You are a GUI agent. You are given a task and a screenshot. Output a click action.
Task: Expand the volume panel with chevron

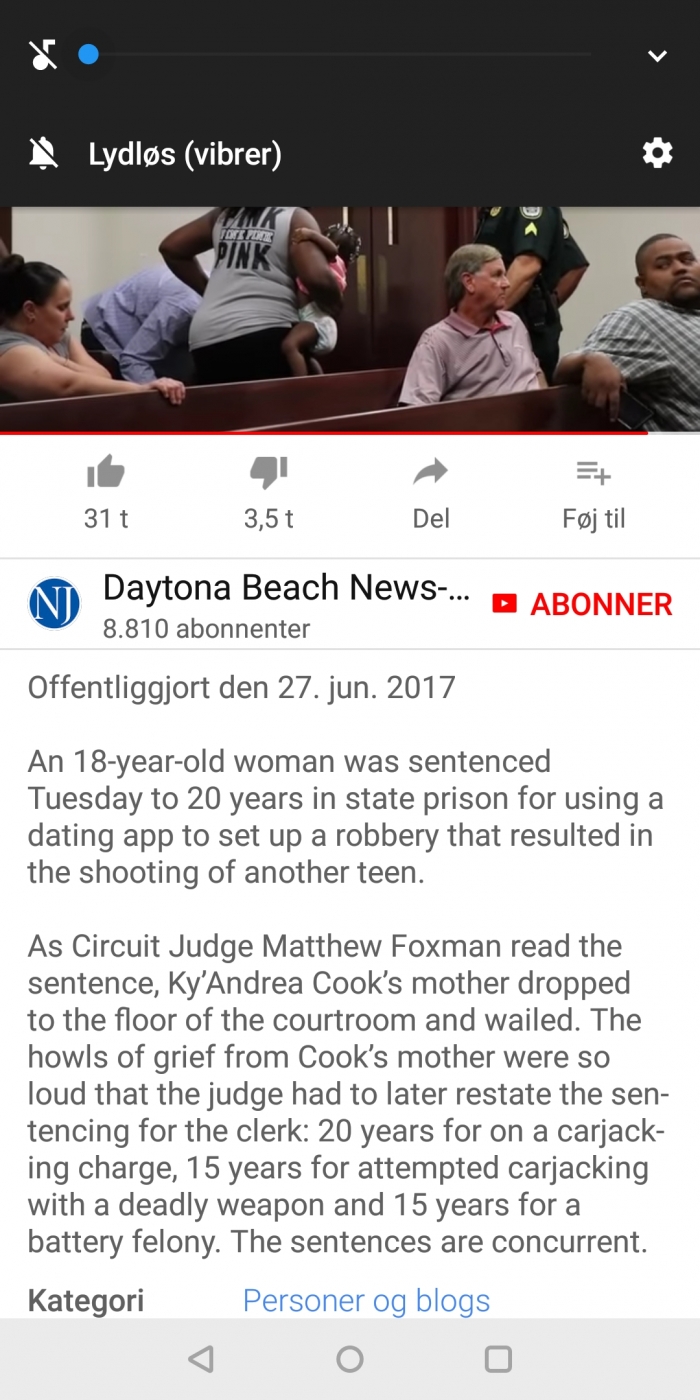[x=657, y=56]
